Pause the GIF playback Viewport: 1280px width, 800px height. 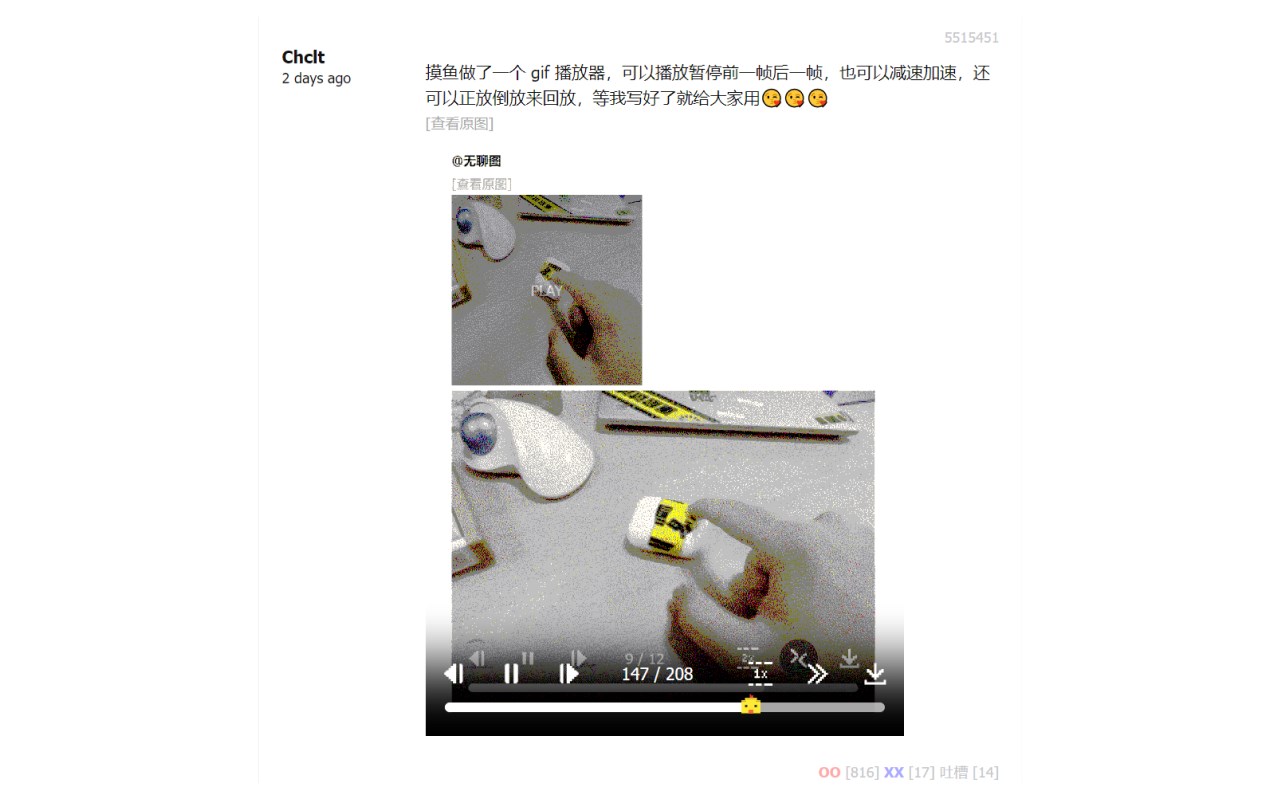point(511,674)
